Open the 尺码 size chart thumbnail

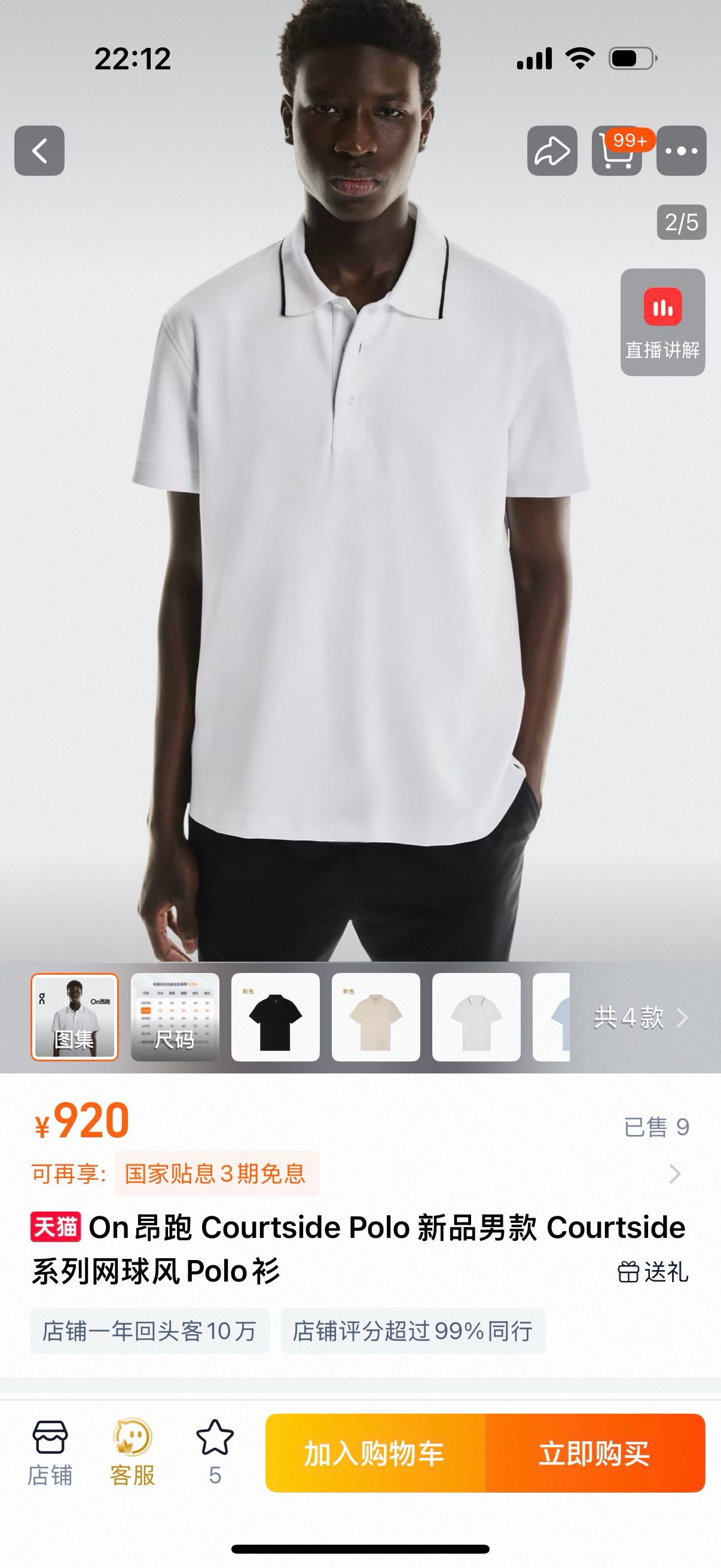[x=175, y=1017]
